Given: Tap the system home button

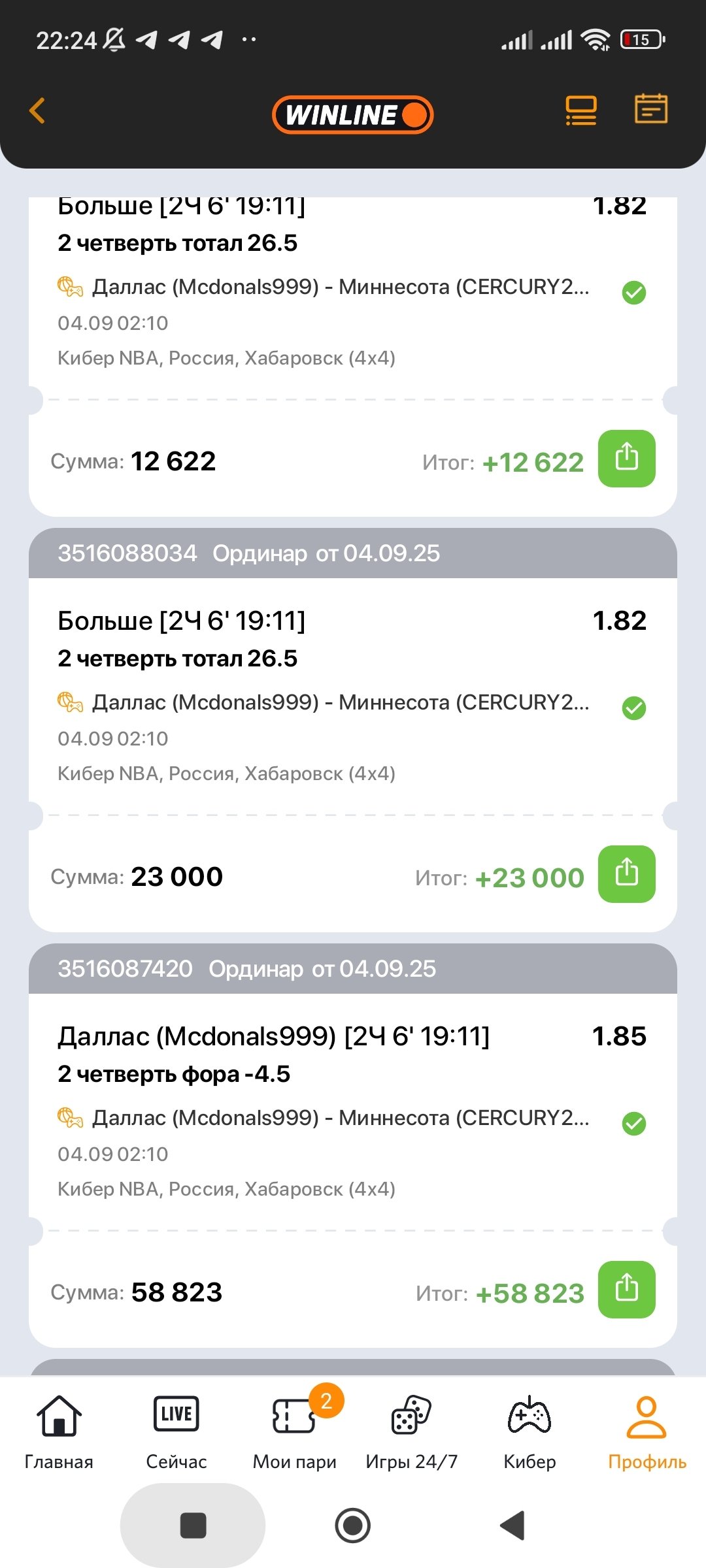Looking at the screenshot, I should pyautogui.click(x=353, y=1526).
